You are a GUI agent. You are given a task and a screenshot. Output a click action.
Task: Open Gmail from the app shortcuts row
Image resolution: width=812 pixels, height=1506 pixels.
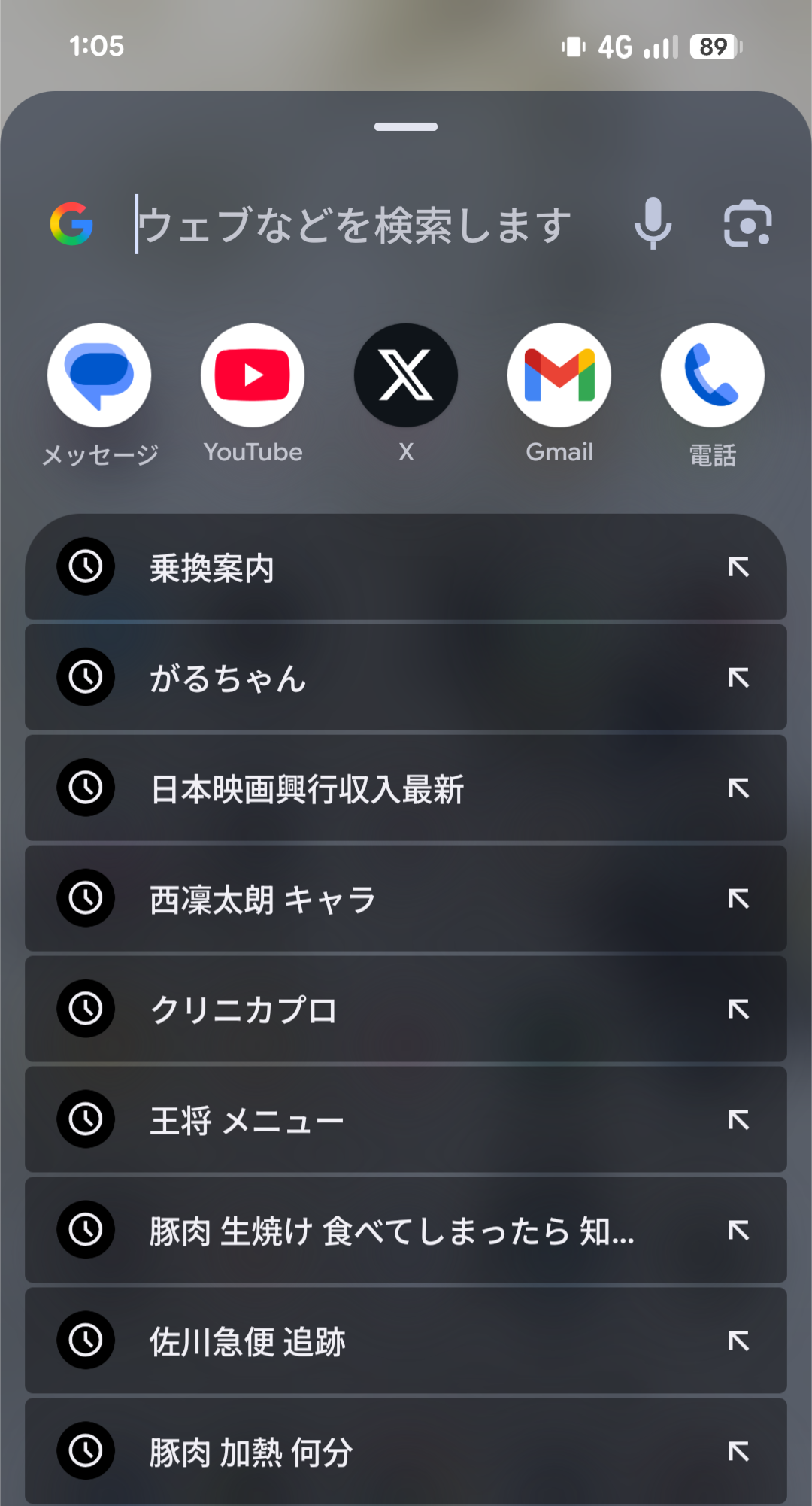click(559, 375)
